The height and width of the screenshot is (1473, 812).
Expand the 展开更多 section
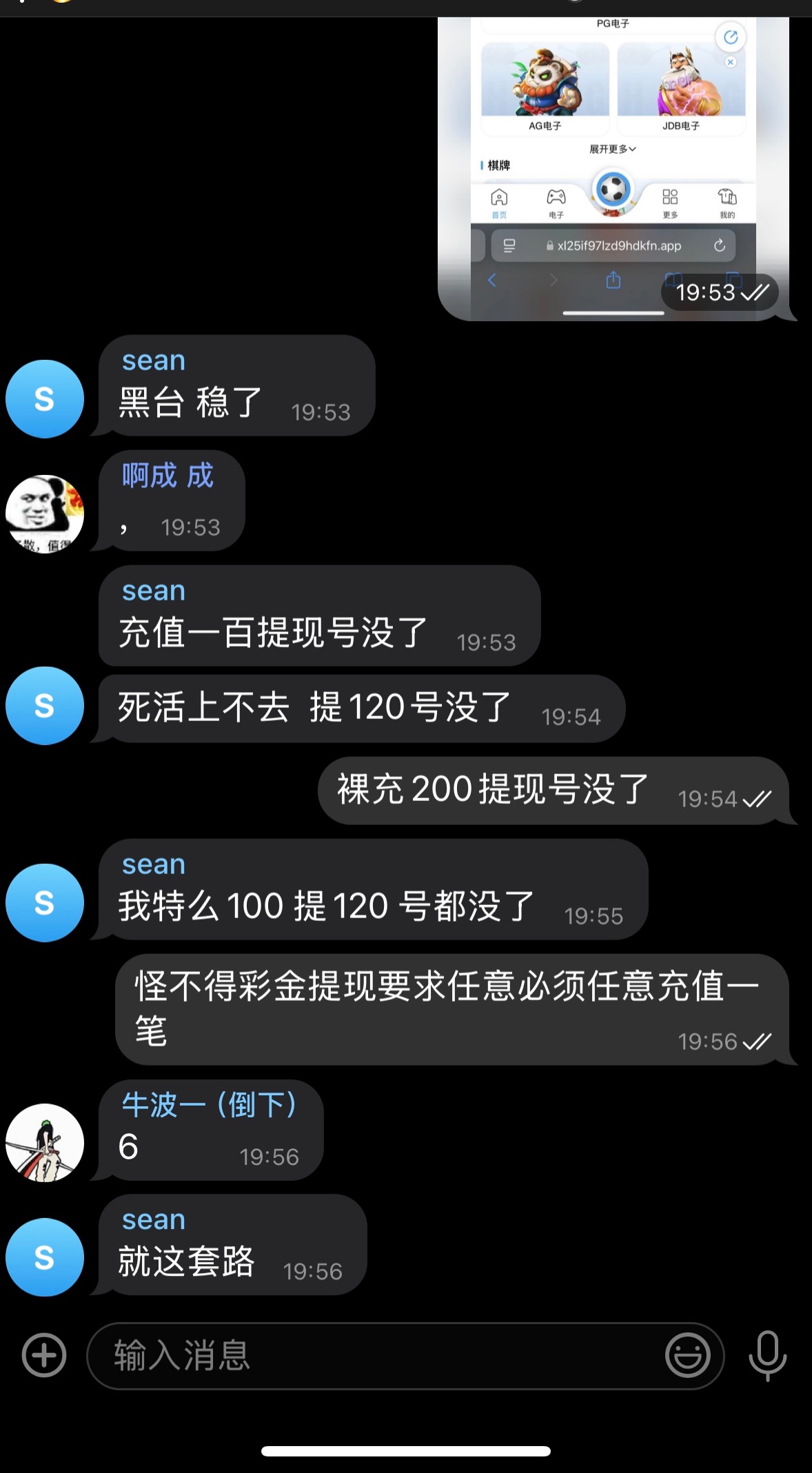point(611,149)
